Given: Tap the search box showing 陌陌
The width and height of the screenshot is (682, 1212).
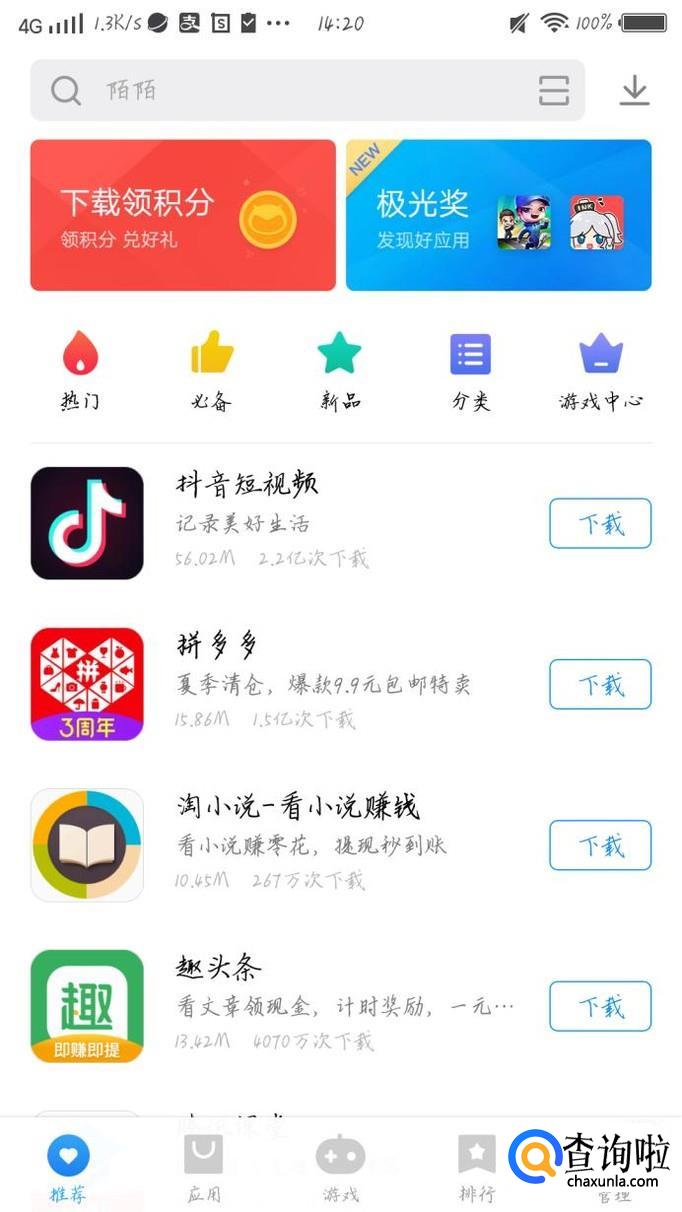Looking at the screenshot, I should point(290,91).
